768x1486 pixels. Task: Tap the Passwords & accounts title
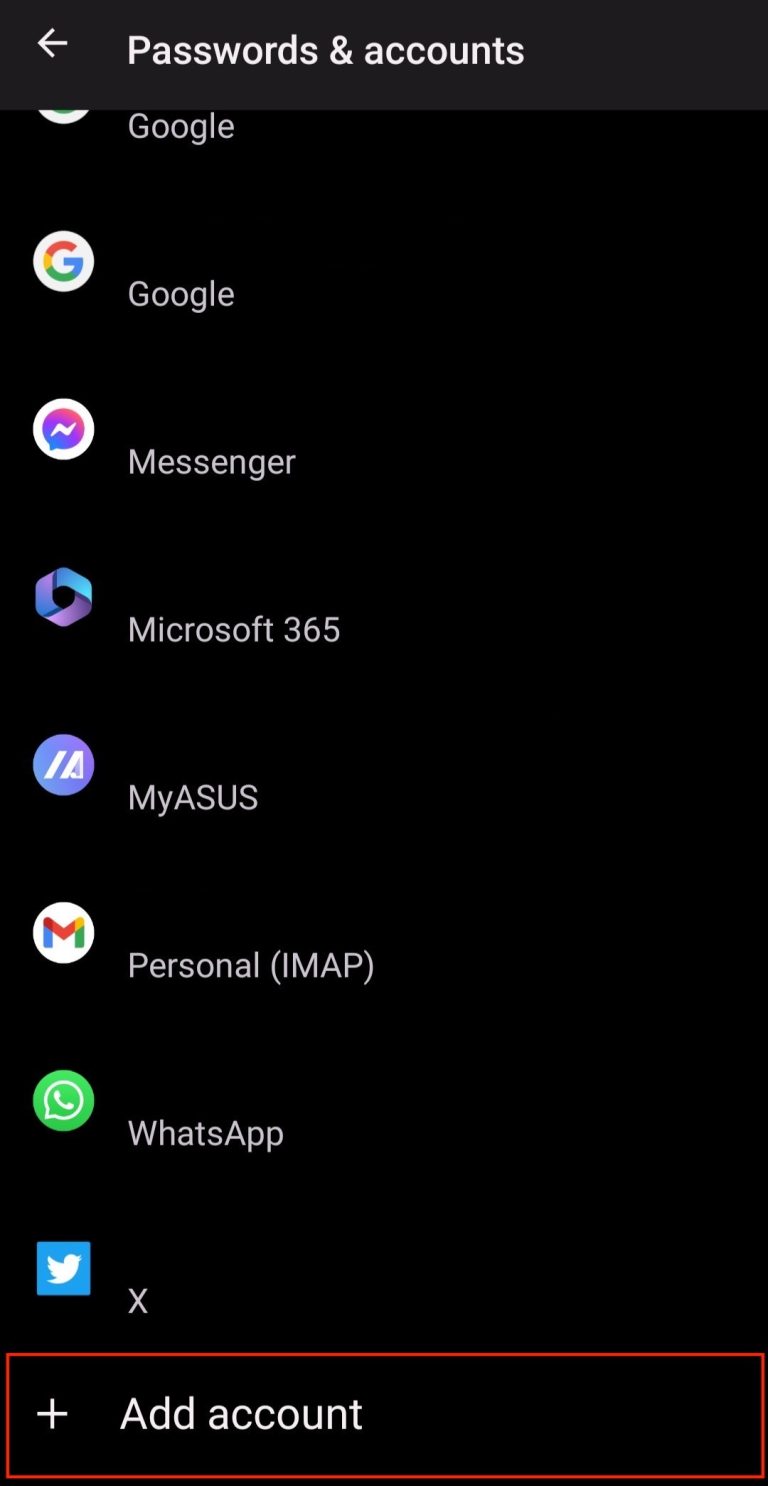[x=326, y=50]
